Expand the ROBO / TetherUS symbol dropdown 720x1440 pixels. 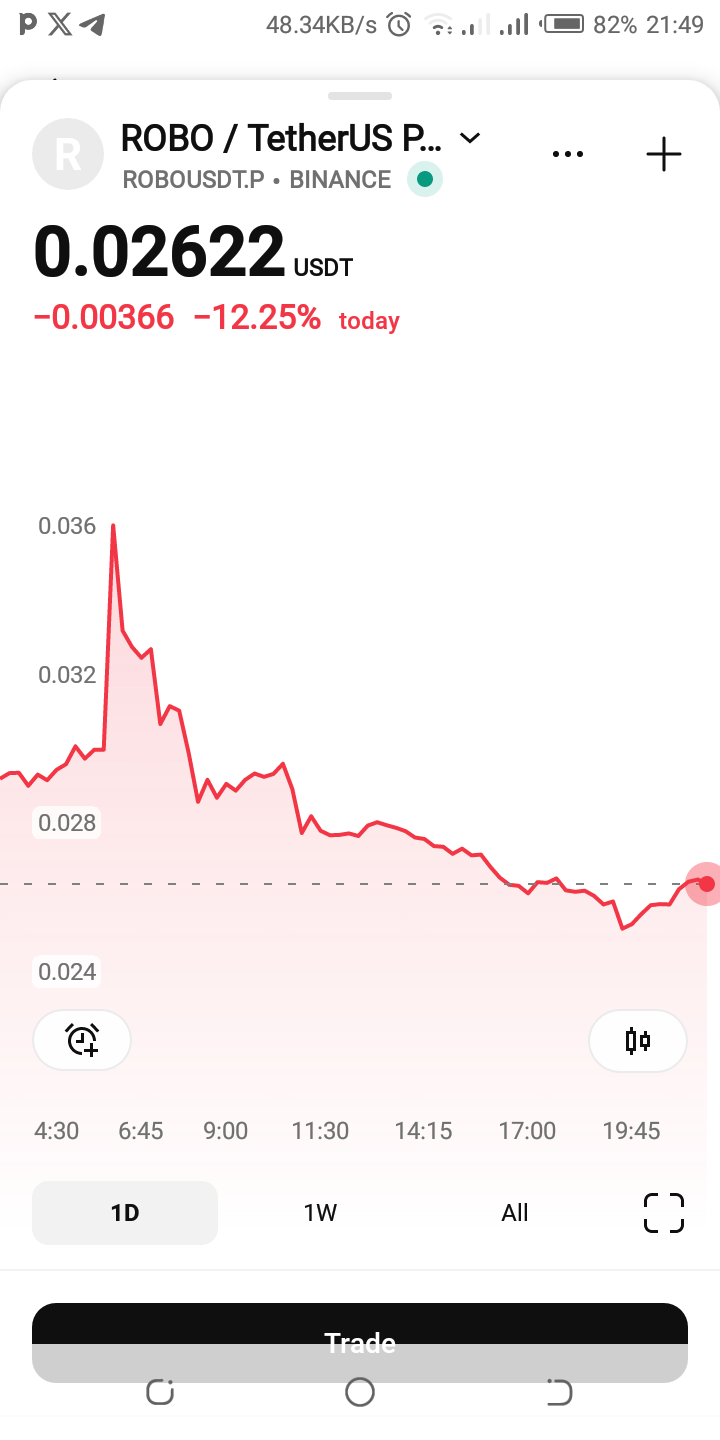[x=469, y=138]
